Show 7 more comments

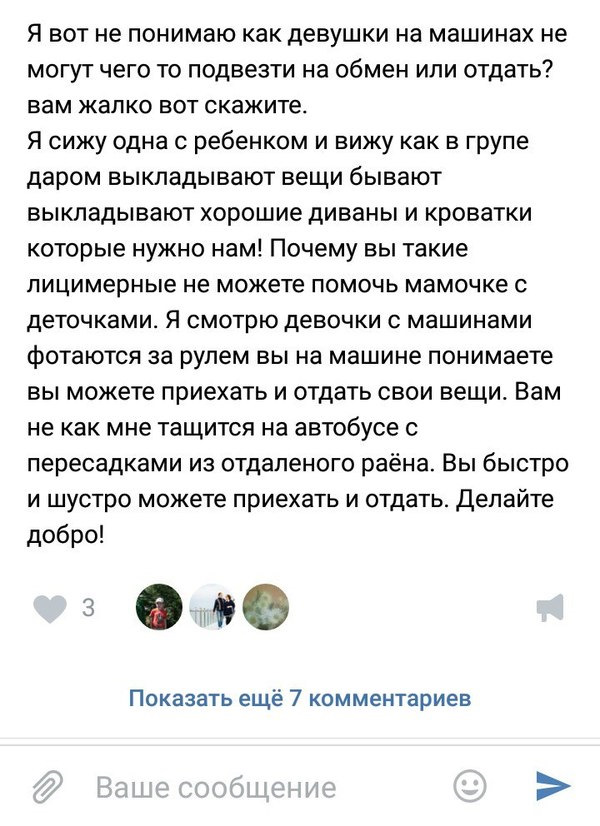[x=299, y=698]
